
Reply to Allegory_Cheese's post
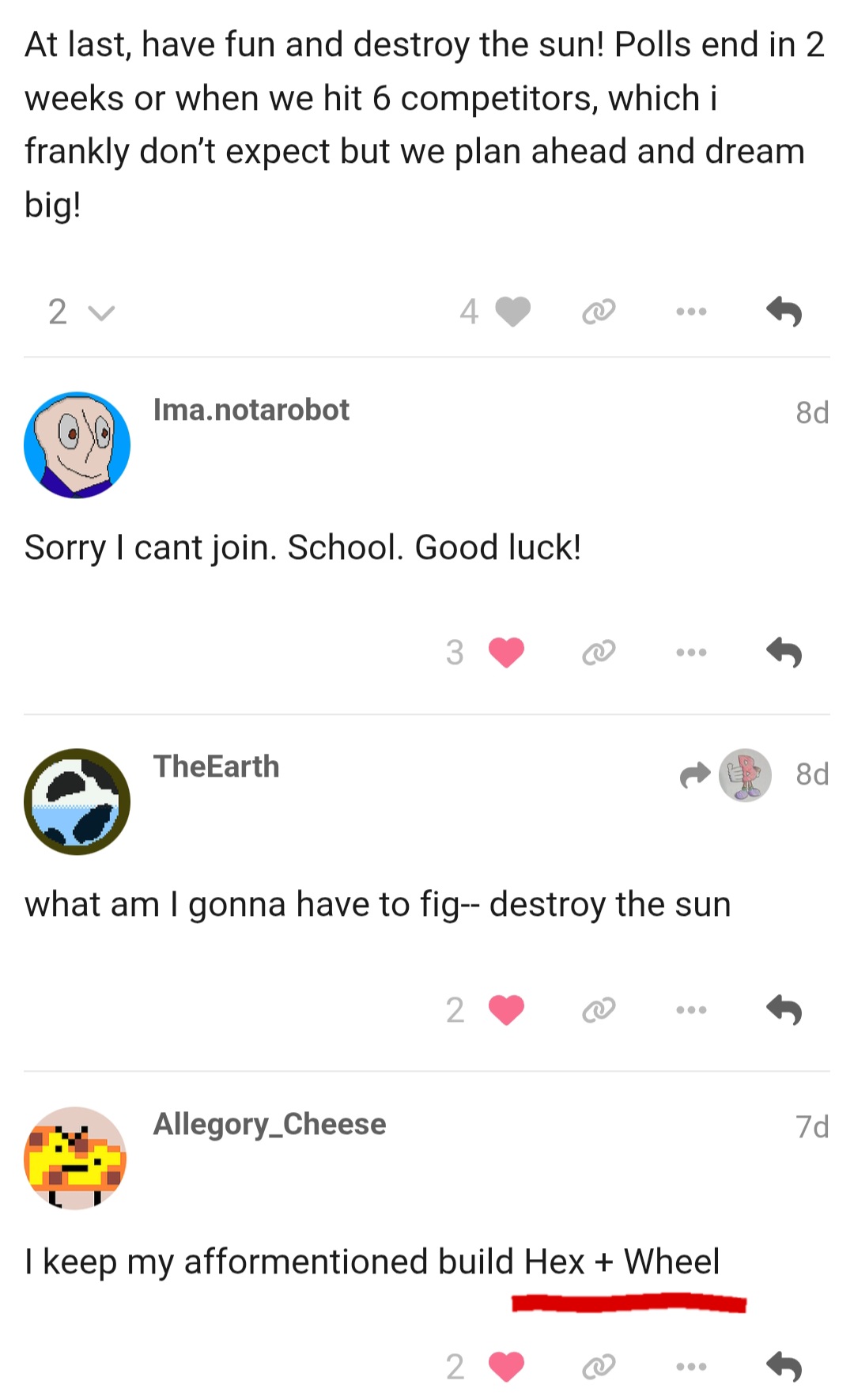(x=784, y=1367)
